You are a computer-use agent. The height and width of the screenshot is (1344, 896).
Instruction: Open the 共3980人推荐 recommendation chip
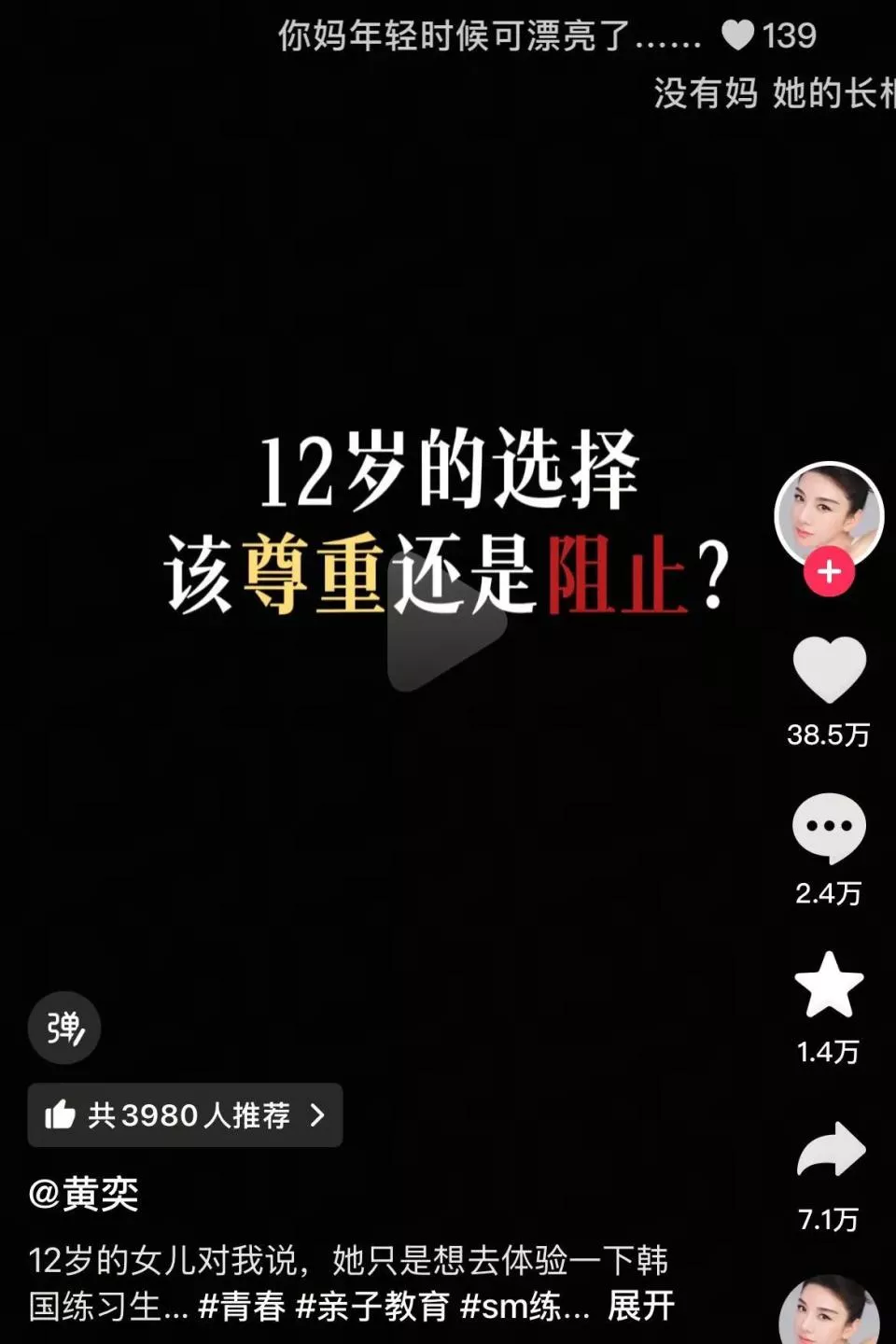(185, 1115)
